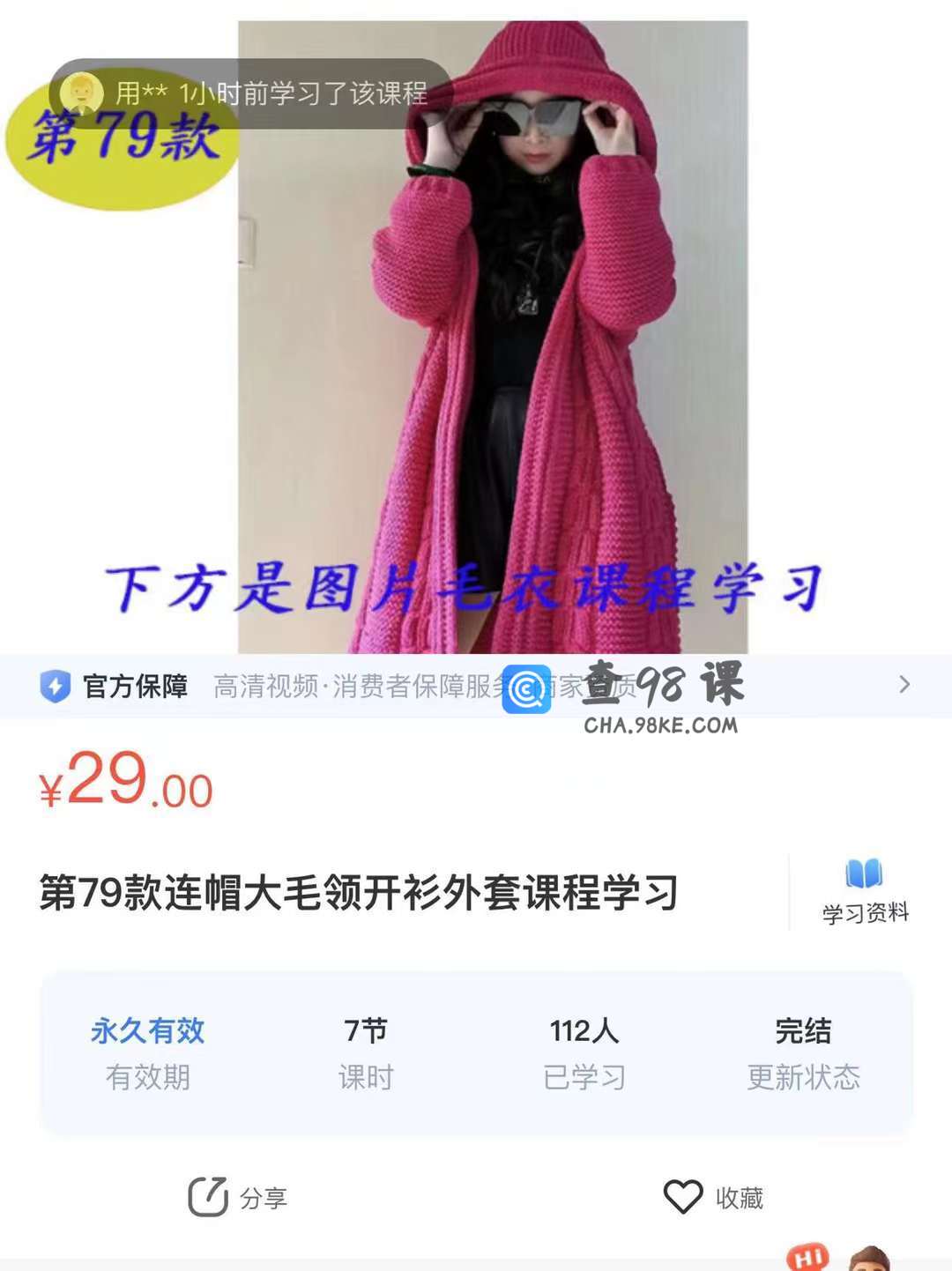Open 学习资料 study materials
Screen dimensions: 952x1271
tap(864, 892)
